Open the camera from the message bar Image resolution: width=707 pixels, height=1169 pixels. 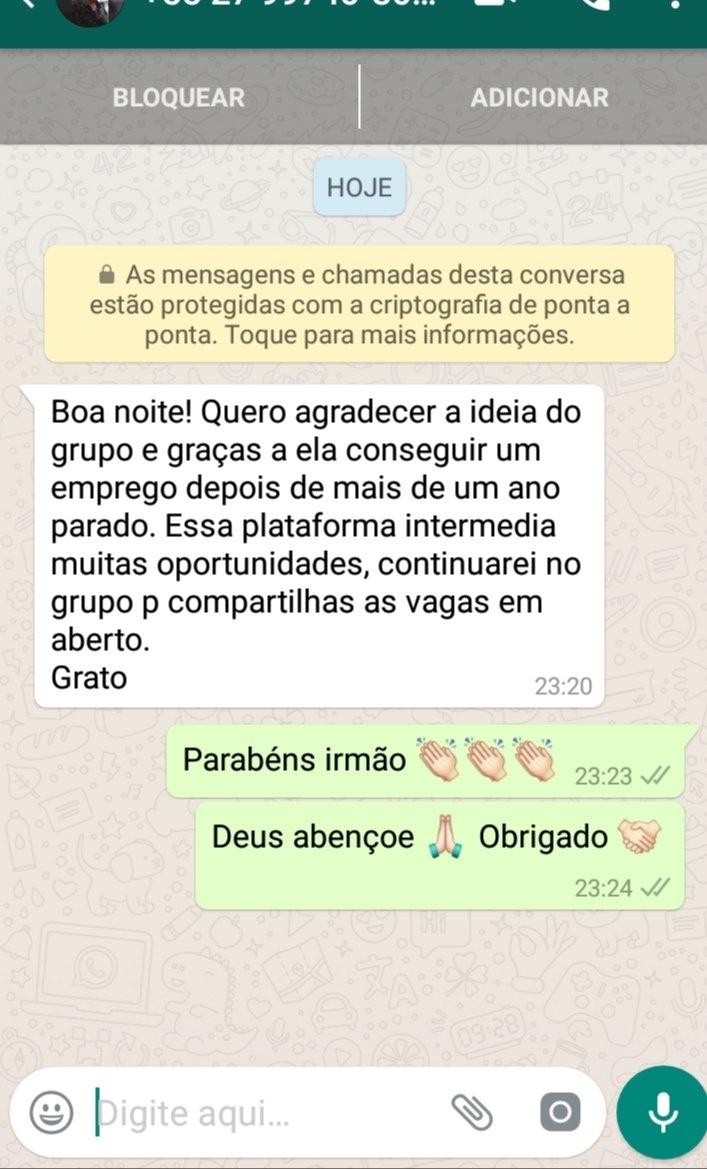click(x=560, y=1111)
